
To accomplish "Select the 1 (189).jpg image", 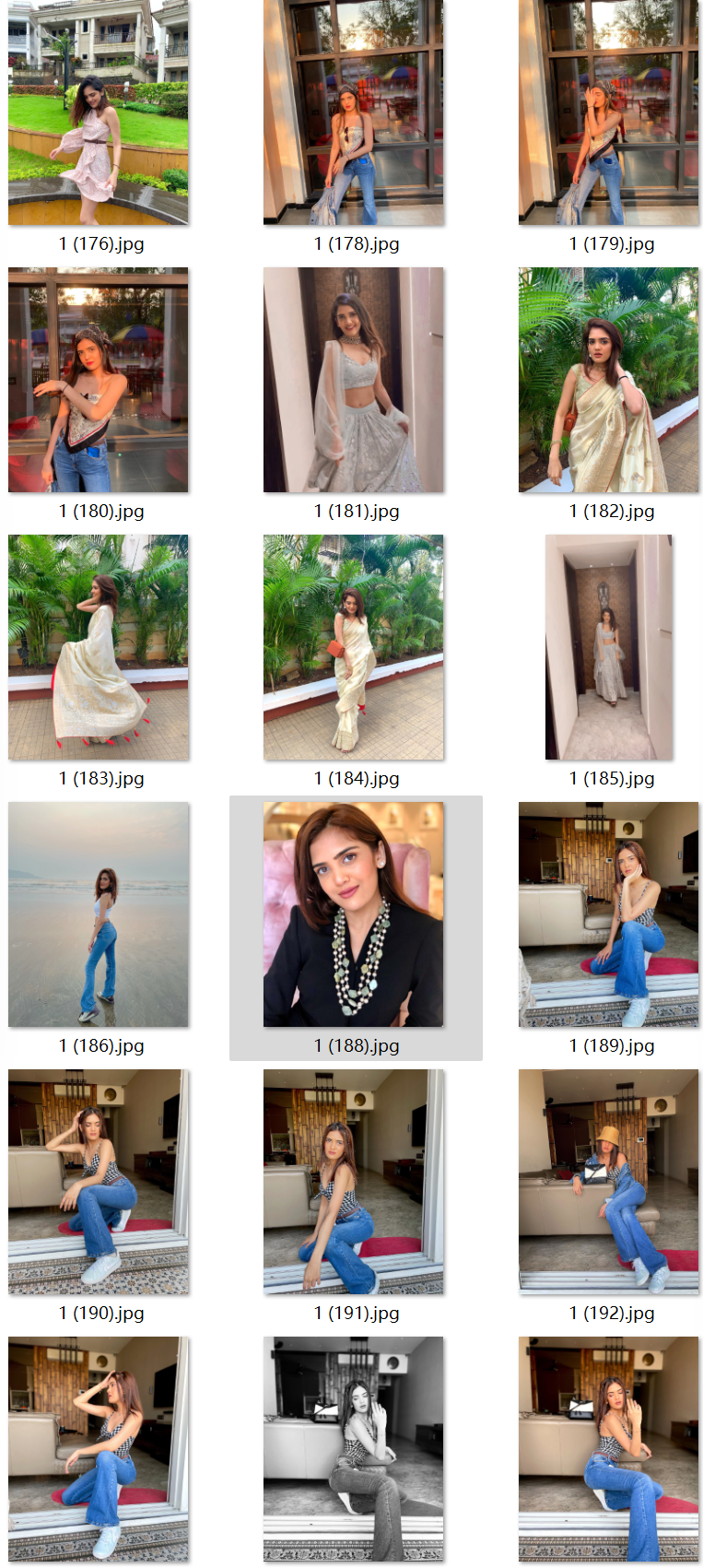I will (608, 914).
